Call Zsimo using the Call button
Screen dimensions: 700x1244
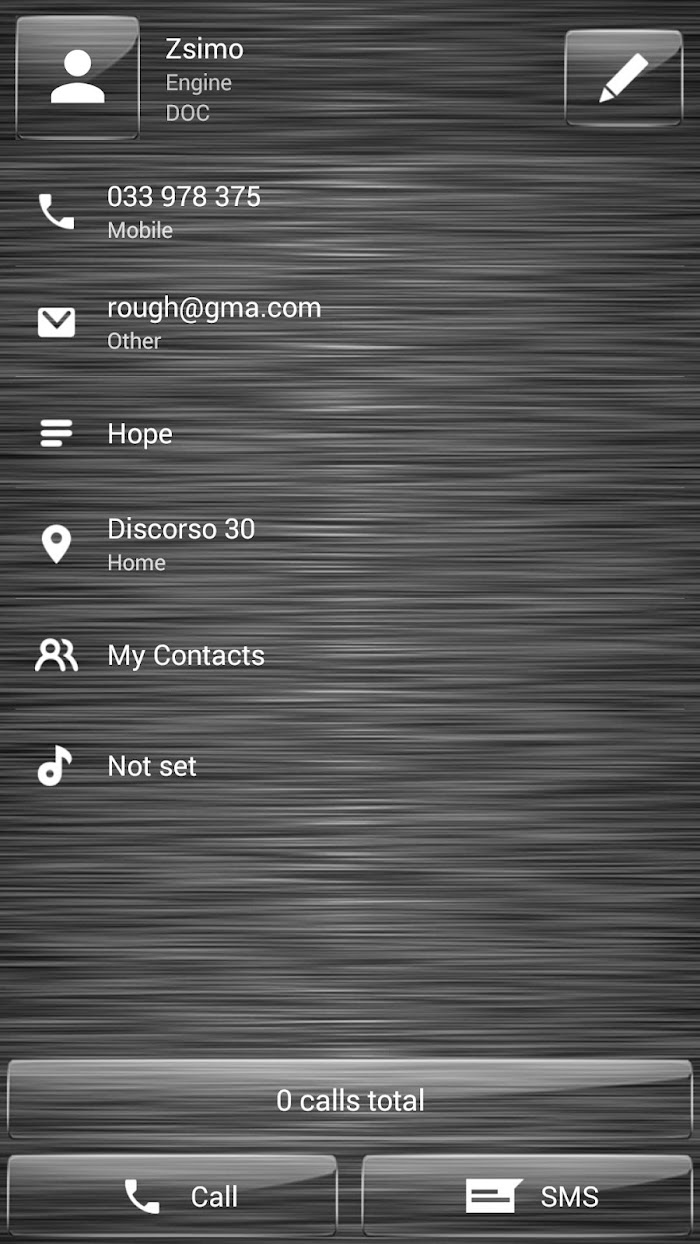point(172,1196)
